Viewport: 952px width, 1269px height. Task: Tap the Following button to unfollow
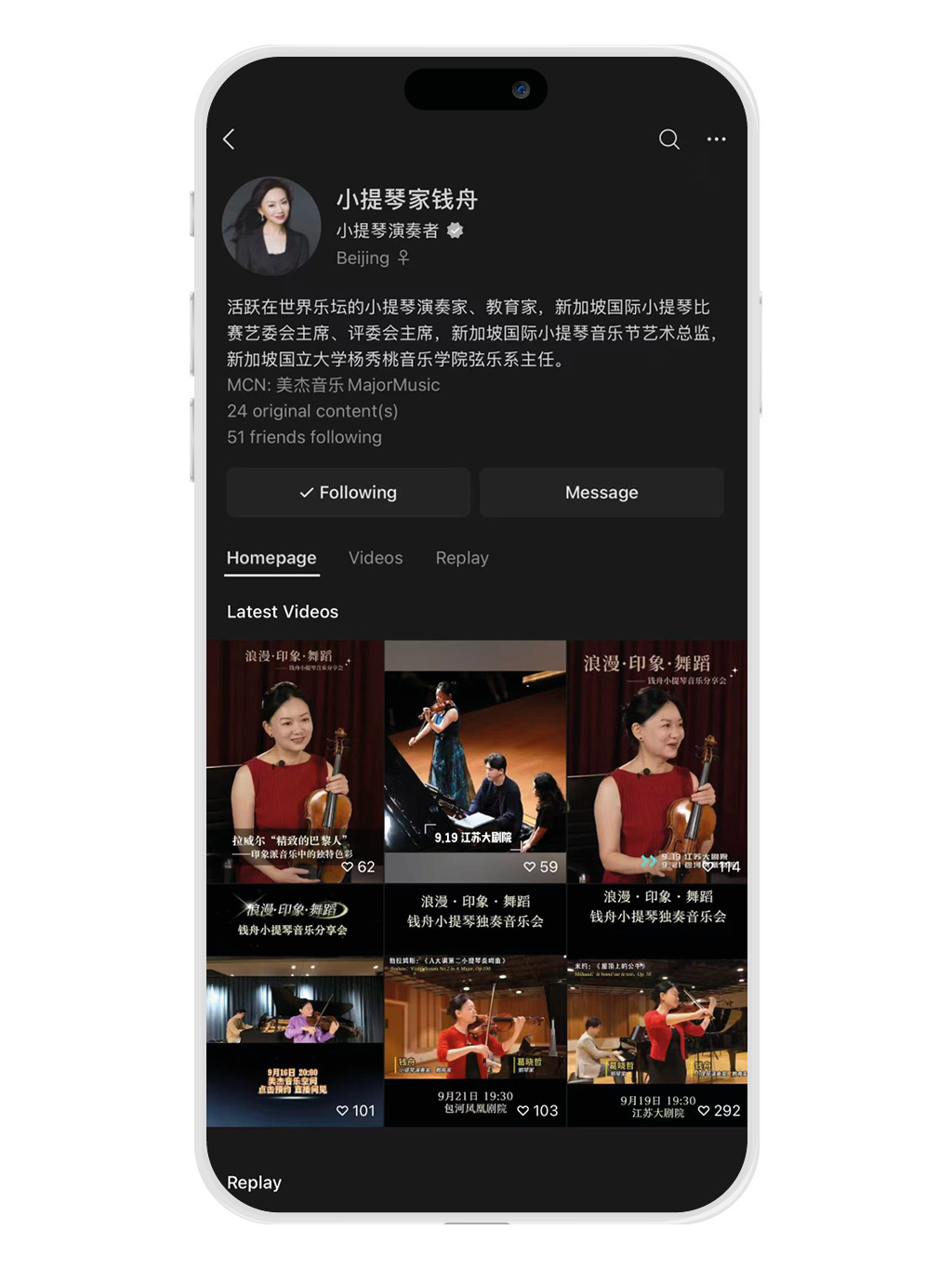(348, 493)
